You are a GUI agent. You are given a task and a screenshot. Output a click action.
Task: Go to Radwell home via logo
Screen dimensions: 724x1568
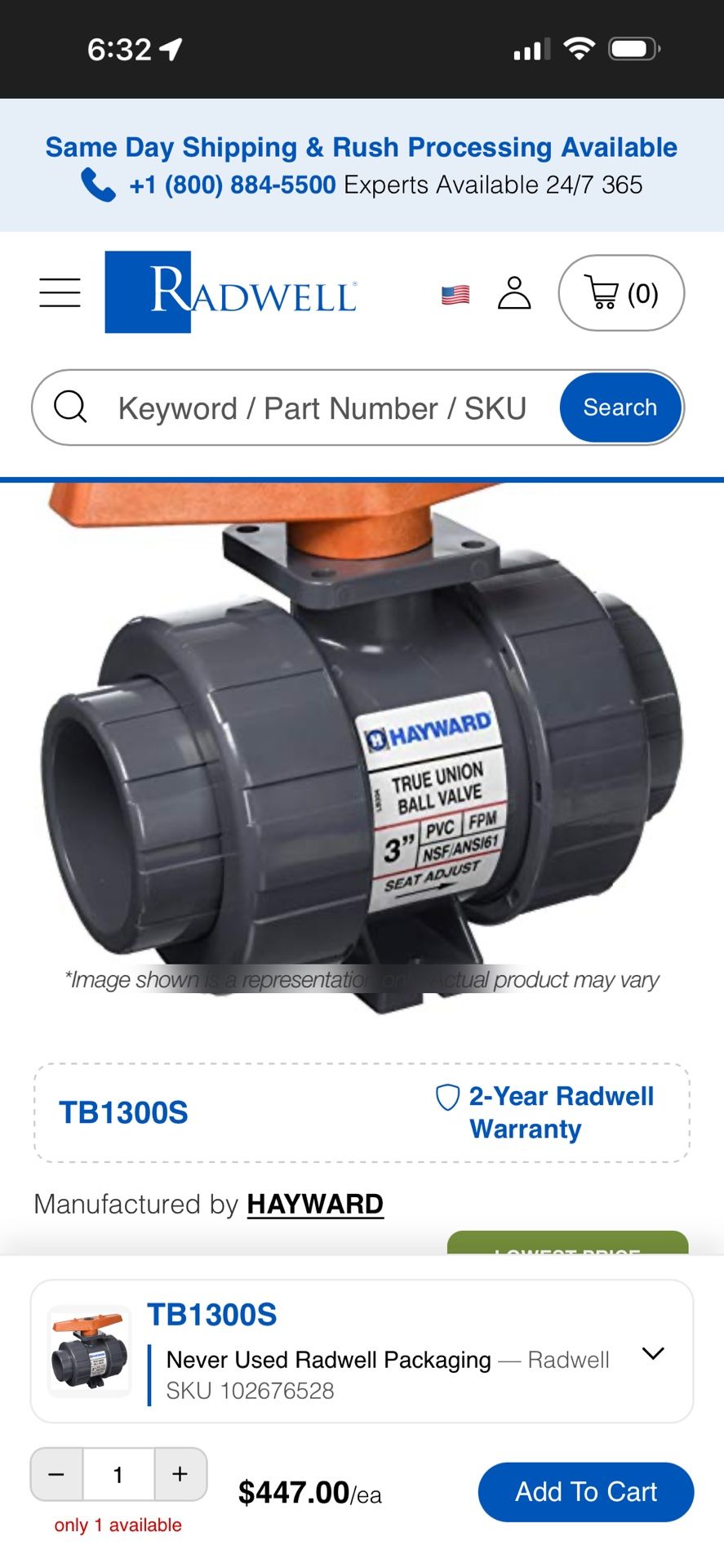[231, 292]
